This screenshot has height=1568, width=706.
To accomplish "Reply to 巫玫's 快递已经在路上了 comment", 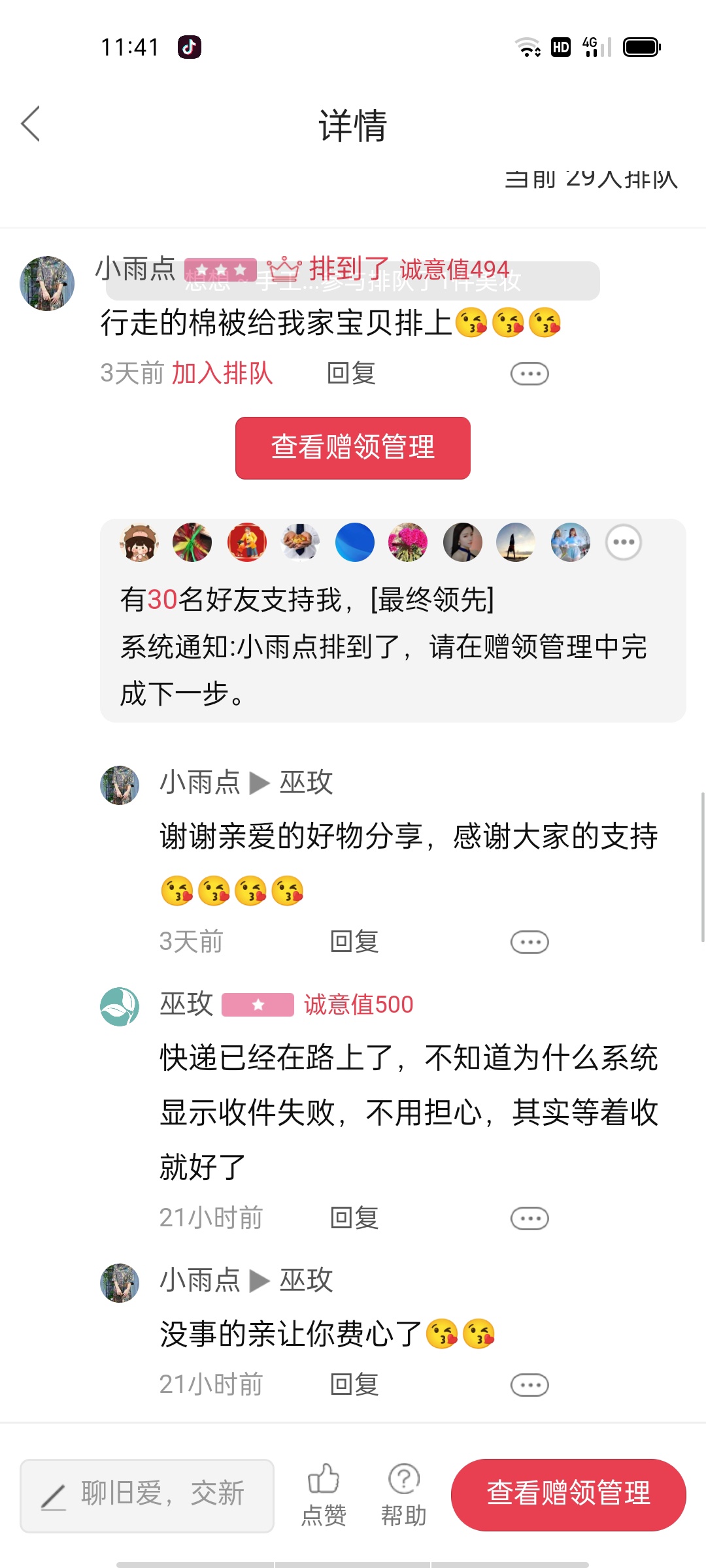I will pyautogui.click(x=354, y=1218).
